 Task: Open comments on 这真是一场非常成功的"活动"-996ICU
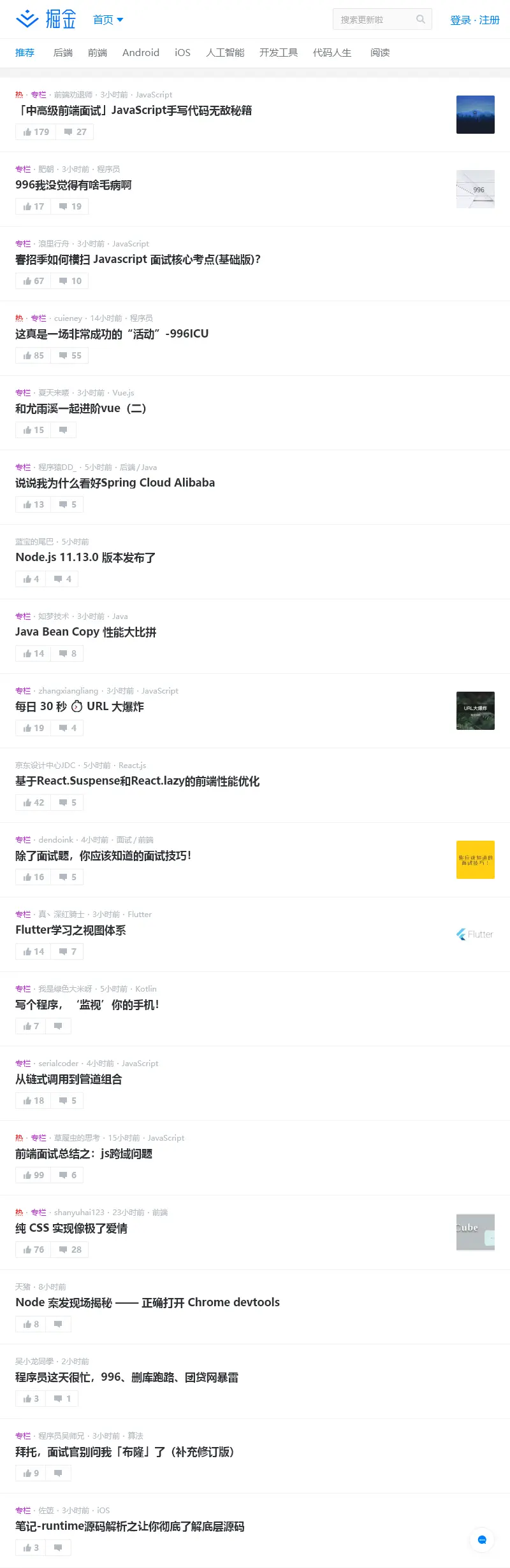tap(70, 355)
